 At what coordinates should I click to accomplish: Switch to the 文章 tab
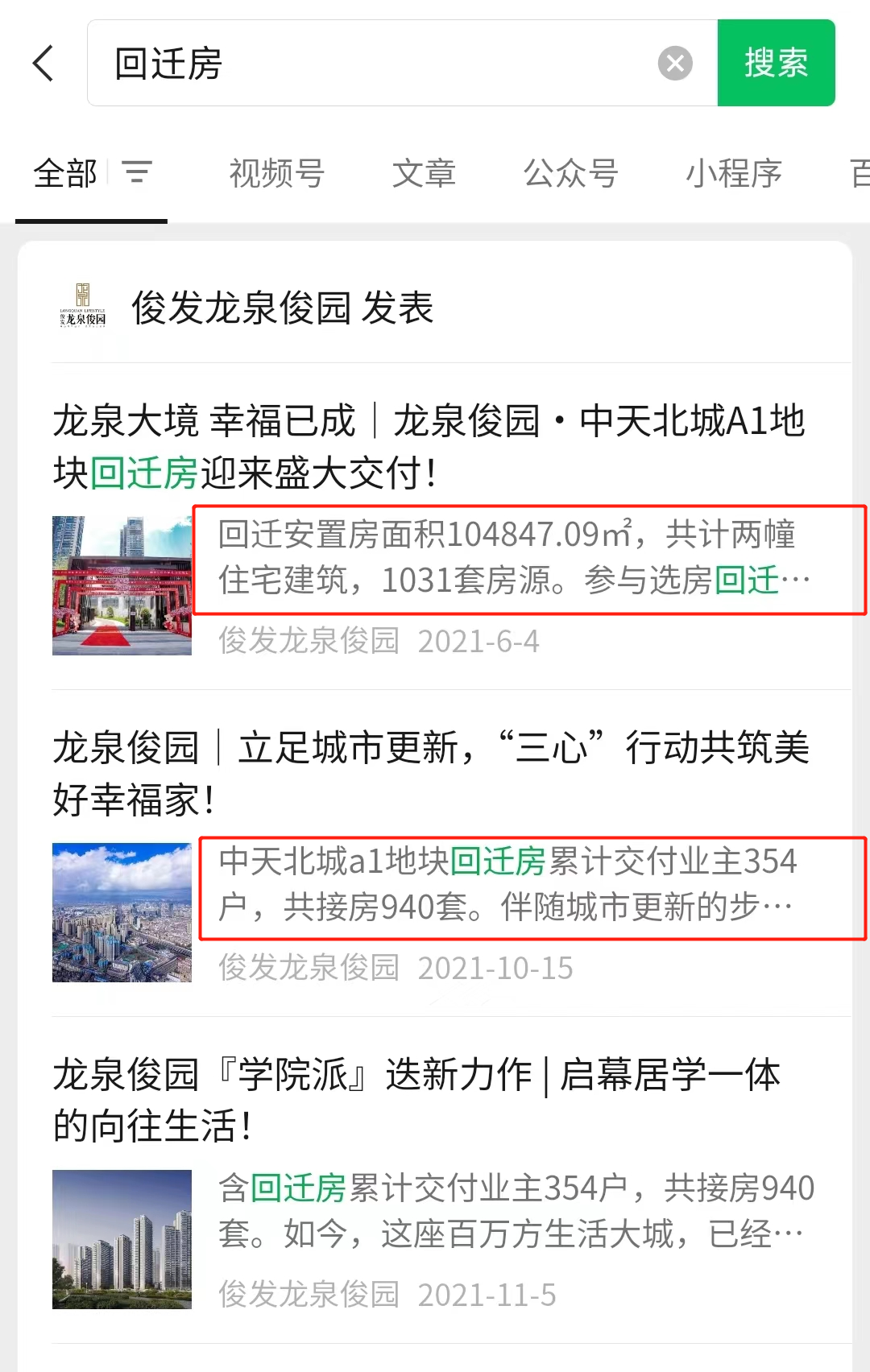(424, 173)
